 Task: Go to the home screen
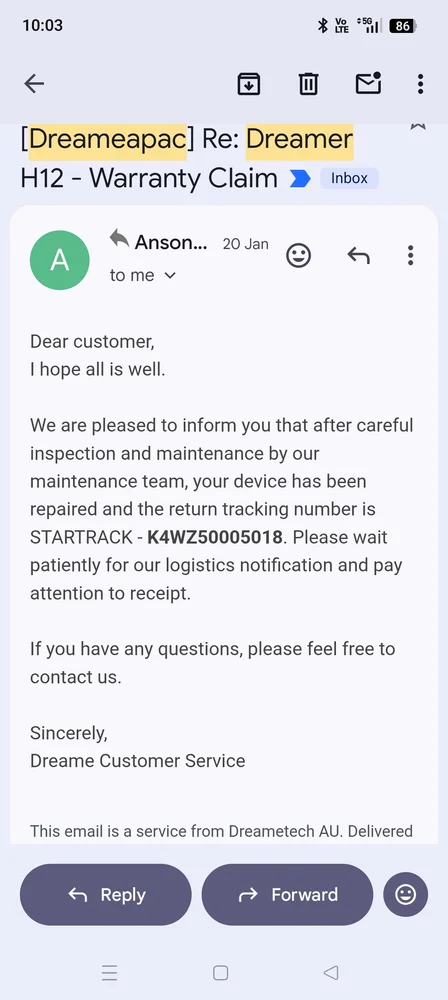(221, 973)
